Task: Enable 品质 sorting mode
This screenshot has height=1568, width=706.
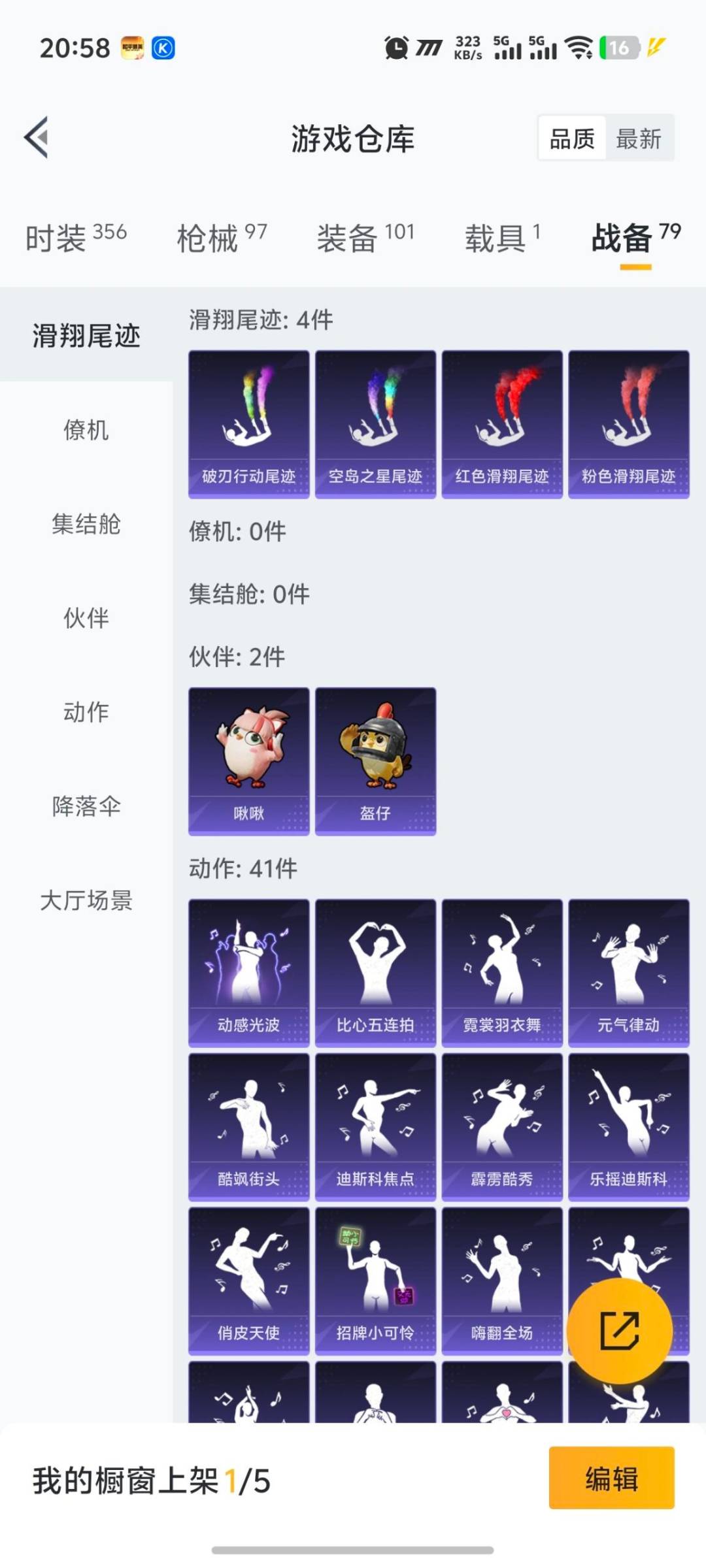Action: tap(571, 139)
